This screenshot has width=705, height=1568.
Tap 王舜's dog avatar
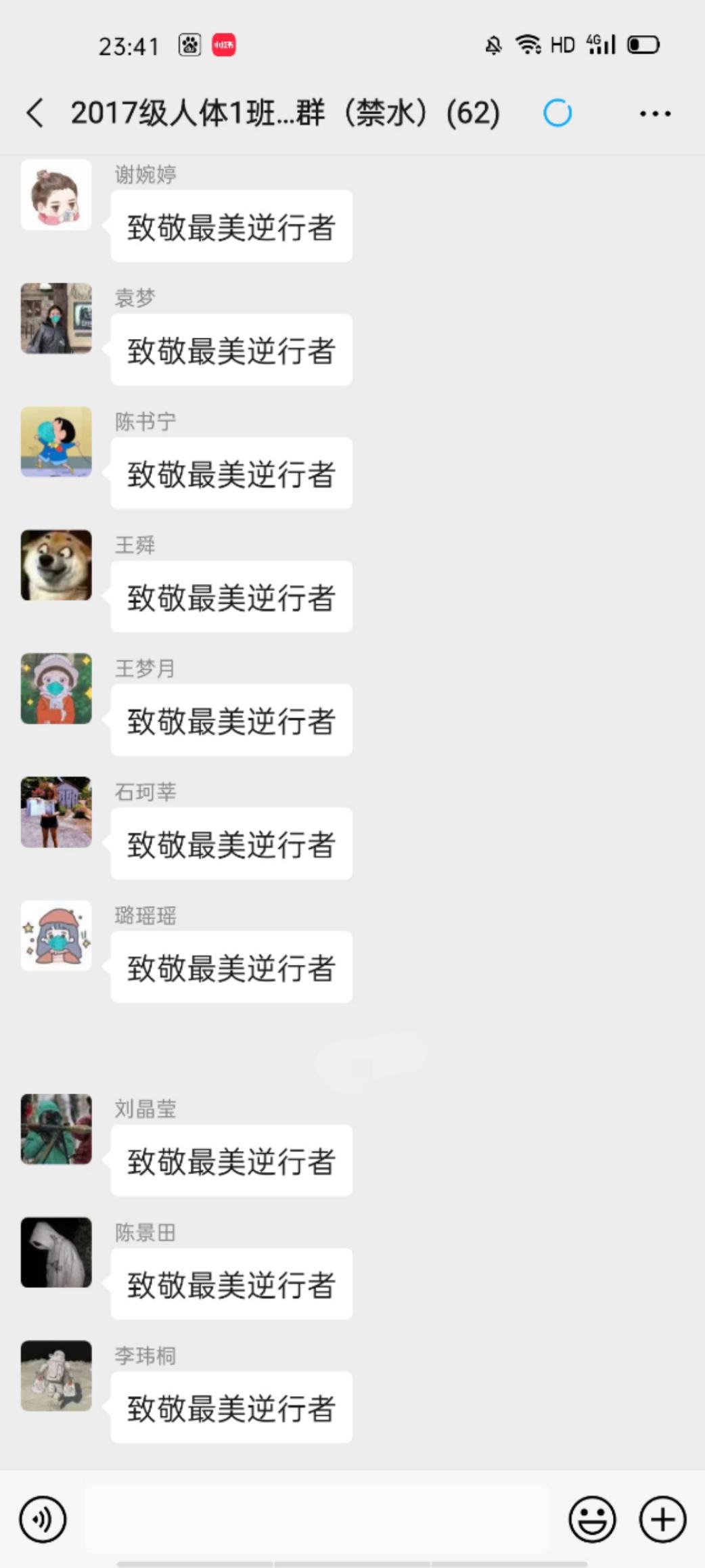(56, 565)
